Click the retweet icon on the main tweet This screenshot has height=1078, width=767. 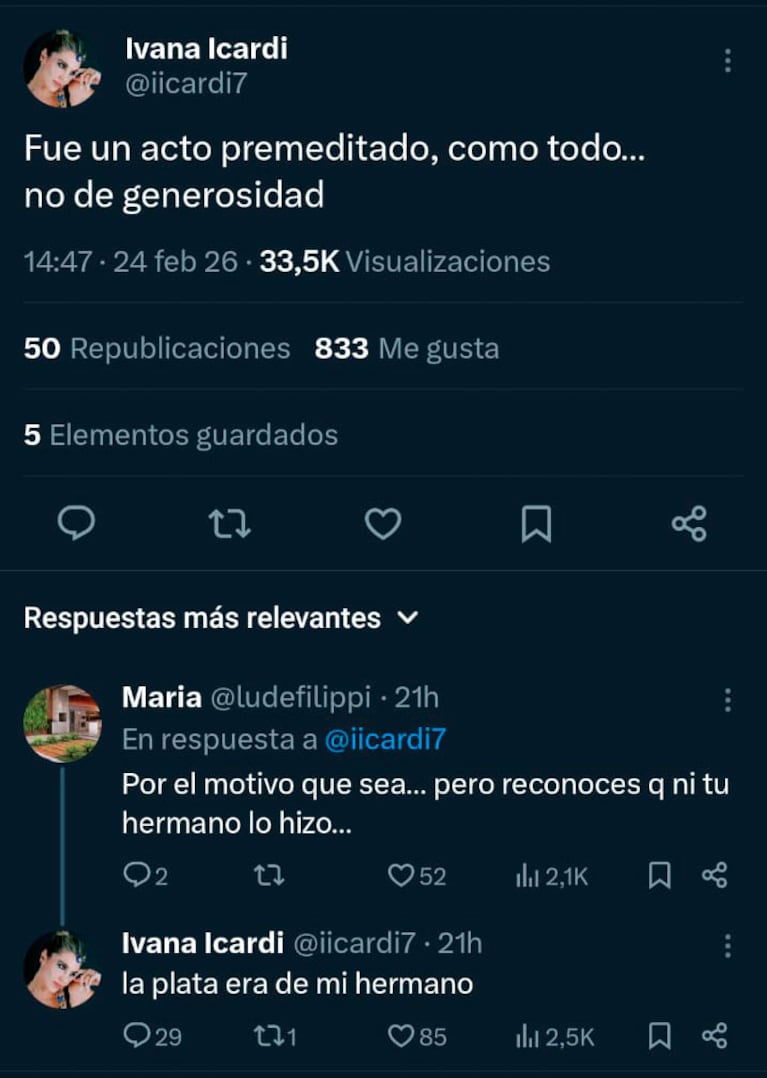pos(229,522)
